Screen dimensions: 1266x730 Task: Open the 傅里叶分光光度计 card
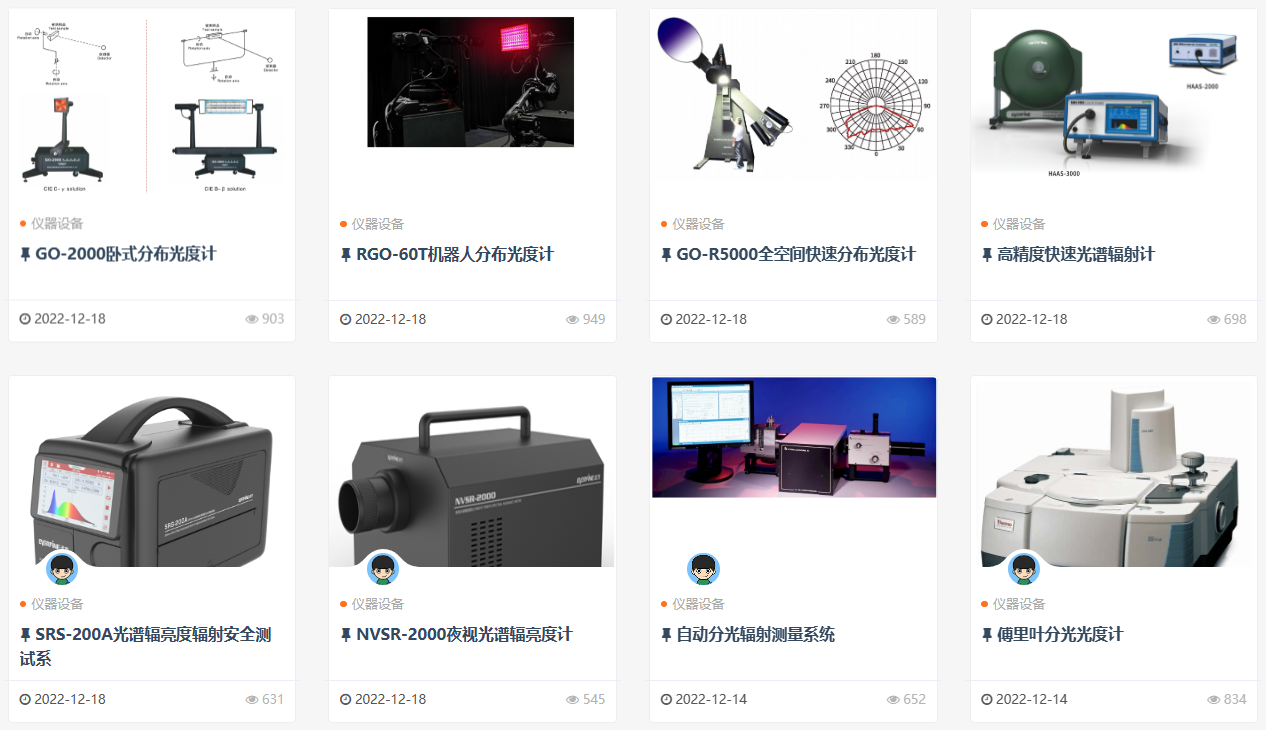pyautogui.click(x=1060, y=634)
